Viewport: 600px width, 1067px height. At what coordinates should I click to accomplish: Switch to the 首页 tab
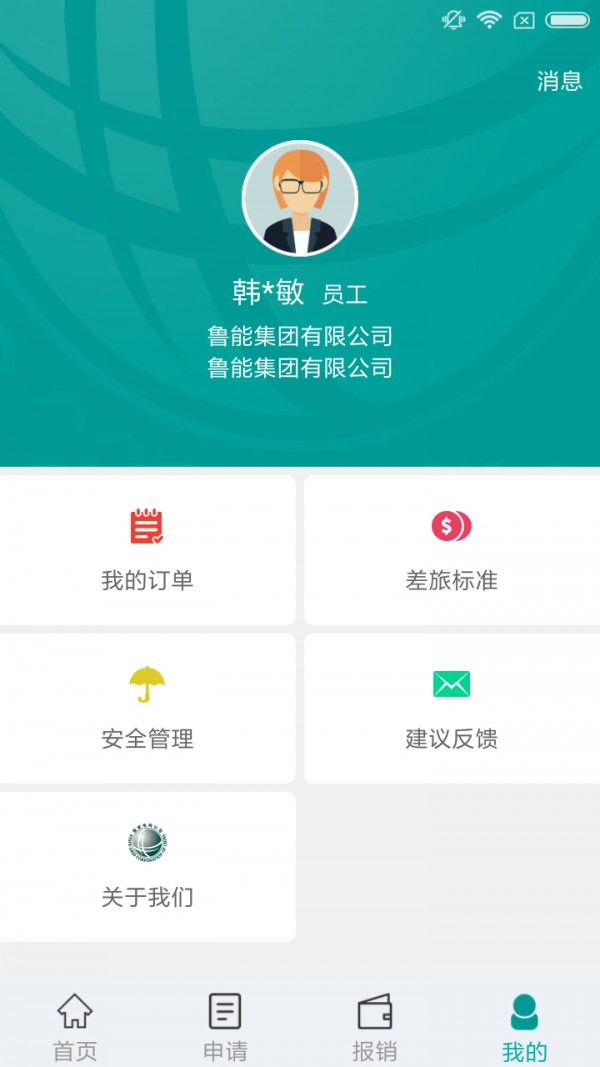click(75, 1027)
